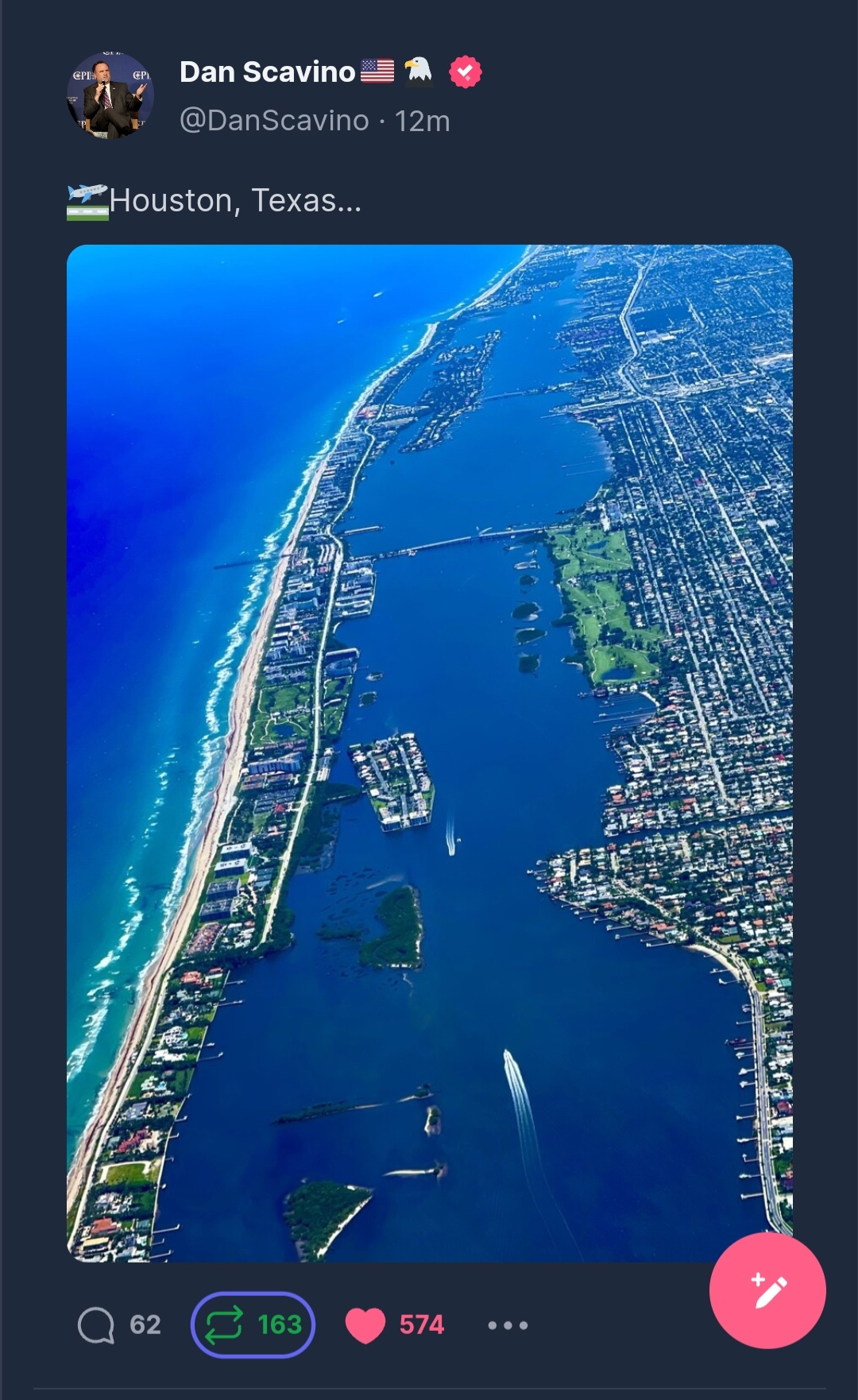The width and height of the screenshot is (858, 1400).
Task: Open the Dan Scavino display name
Action: coord(267,72)
